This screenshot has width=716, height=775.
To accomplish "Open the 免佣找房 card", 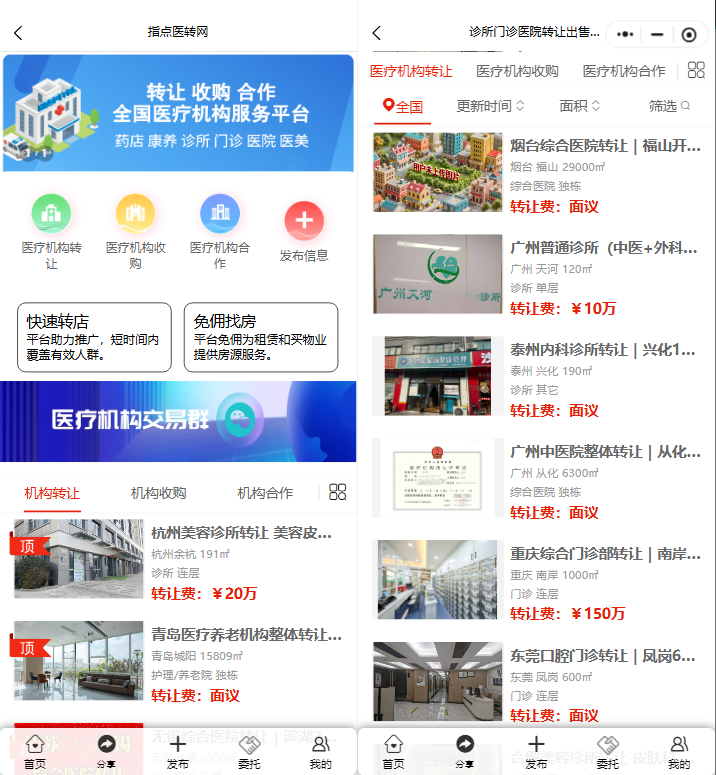I will [x=261, y=337].
